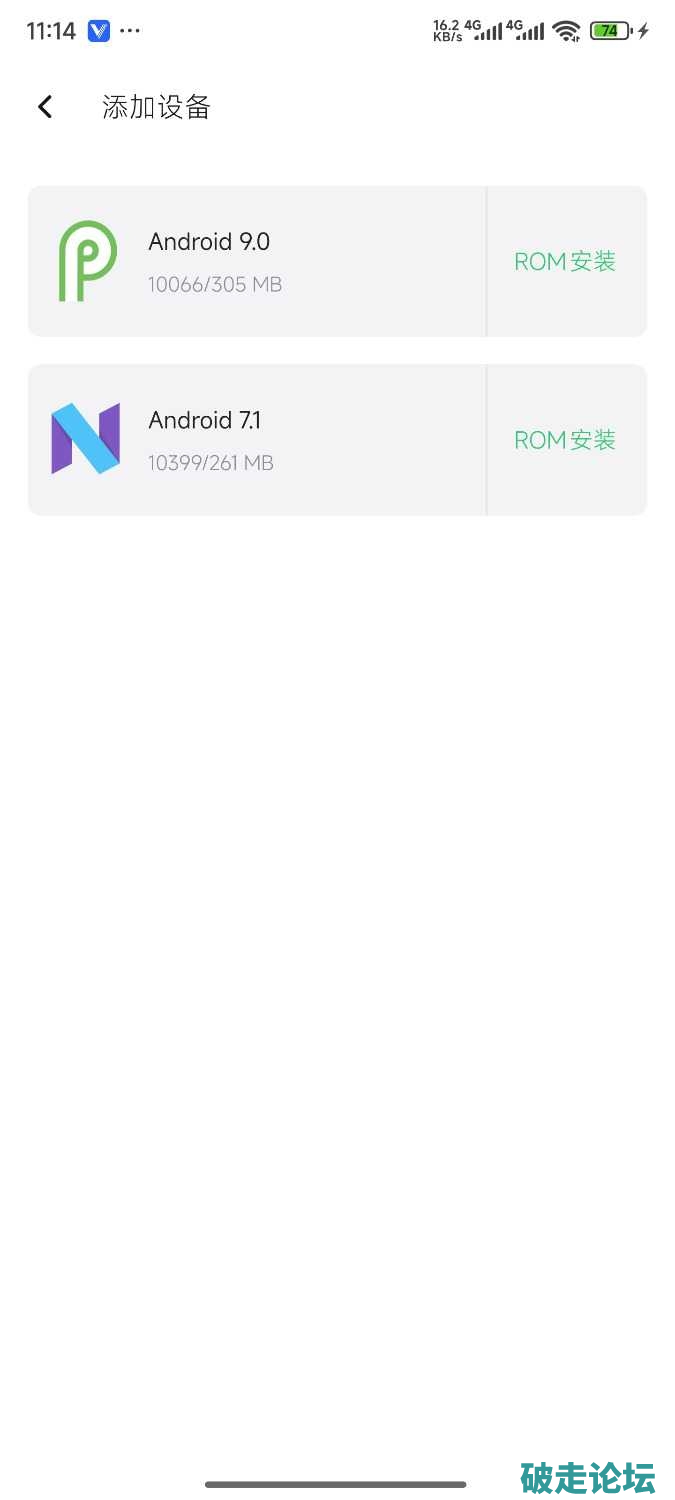Install the Android 9.0 ROM
The width and height of the screenshot is (675, 1500).
click(x=565, y=262)
